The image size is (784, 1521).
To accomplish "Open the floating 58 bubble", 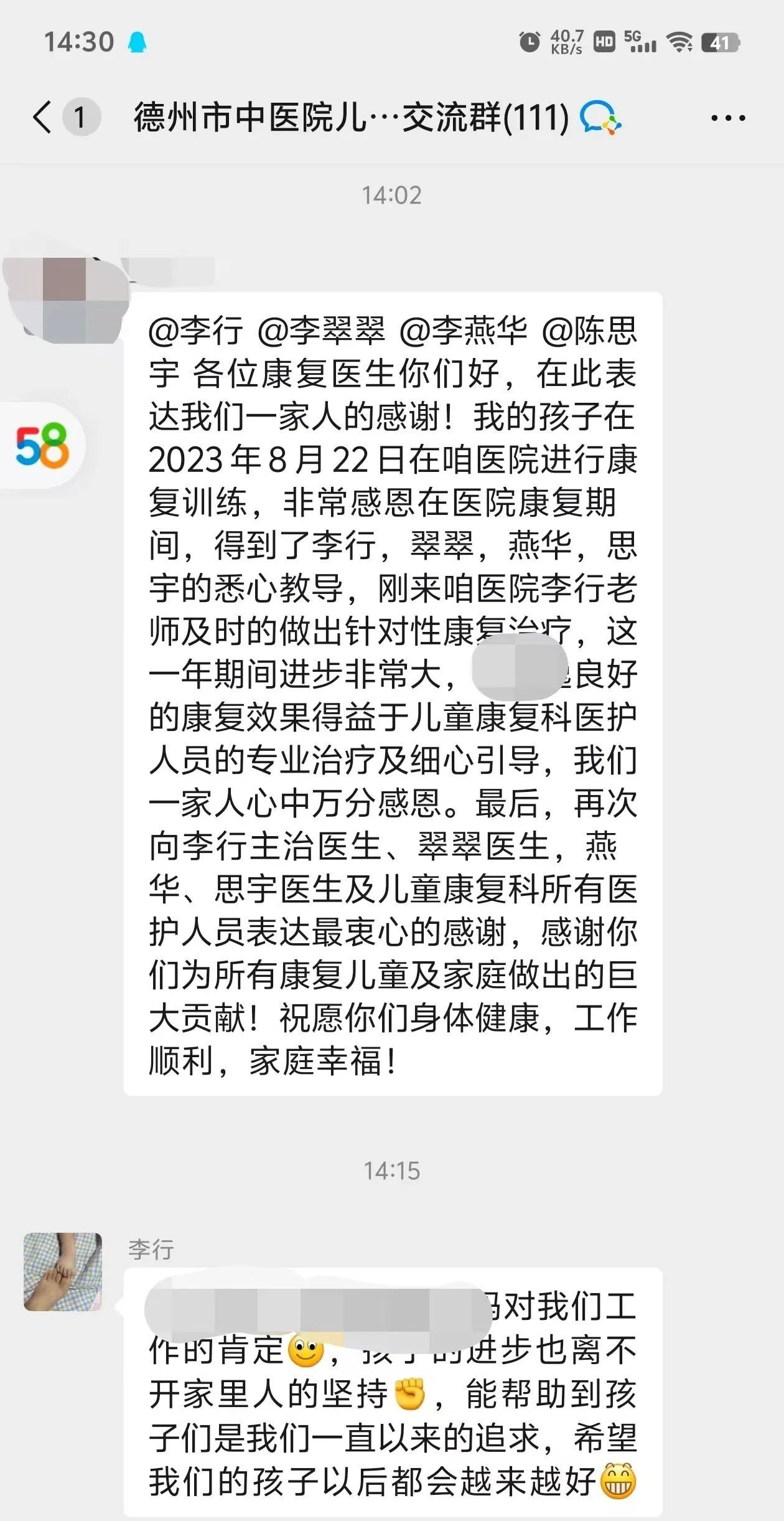I will coord(41,445).
